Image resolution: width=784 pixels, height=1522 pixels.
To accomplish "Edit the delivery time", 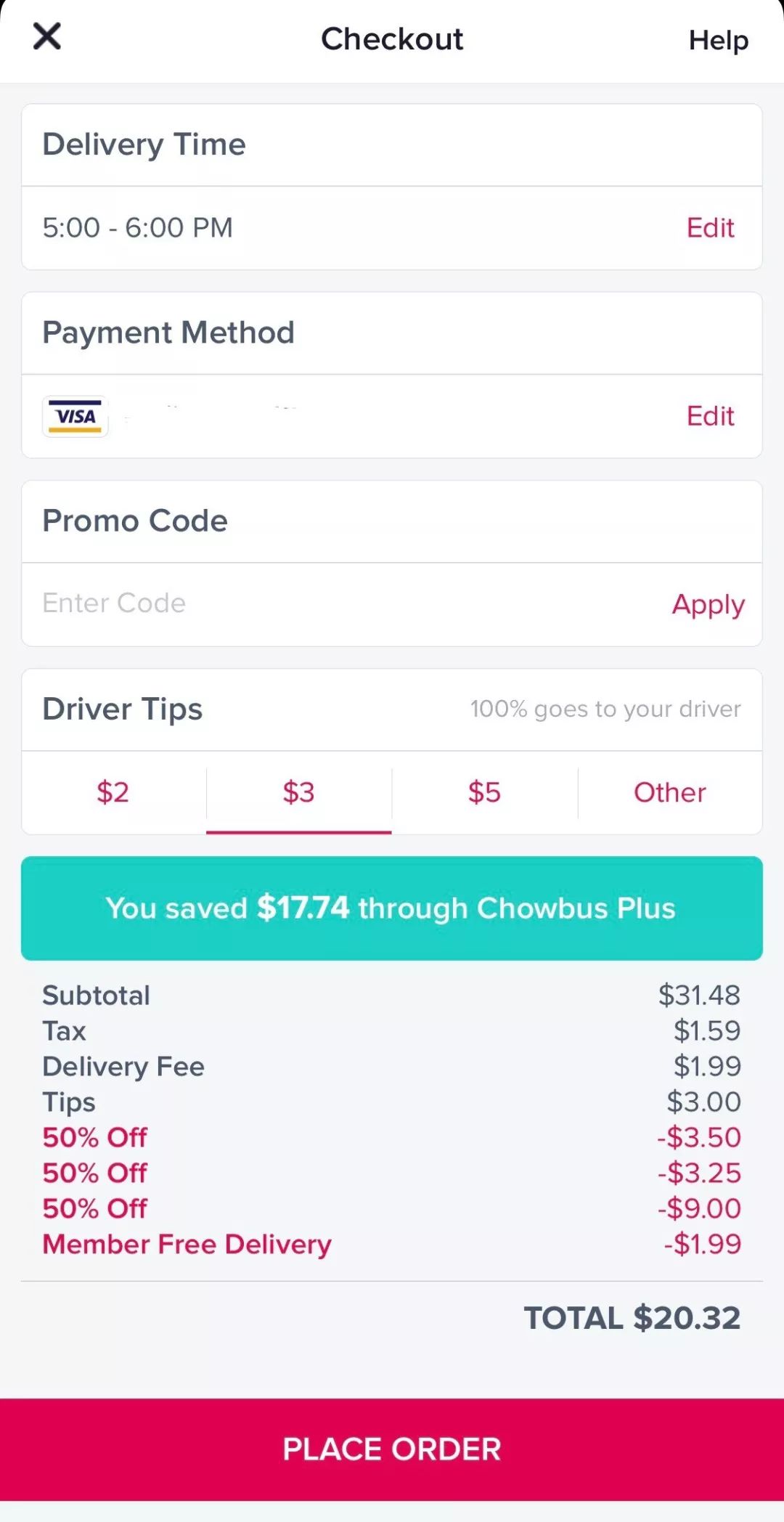I will [x=710, y=228].
